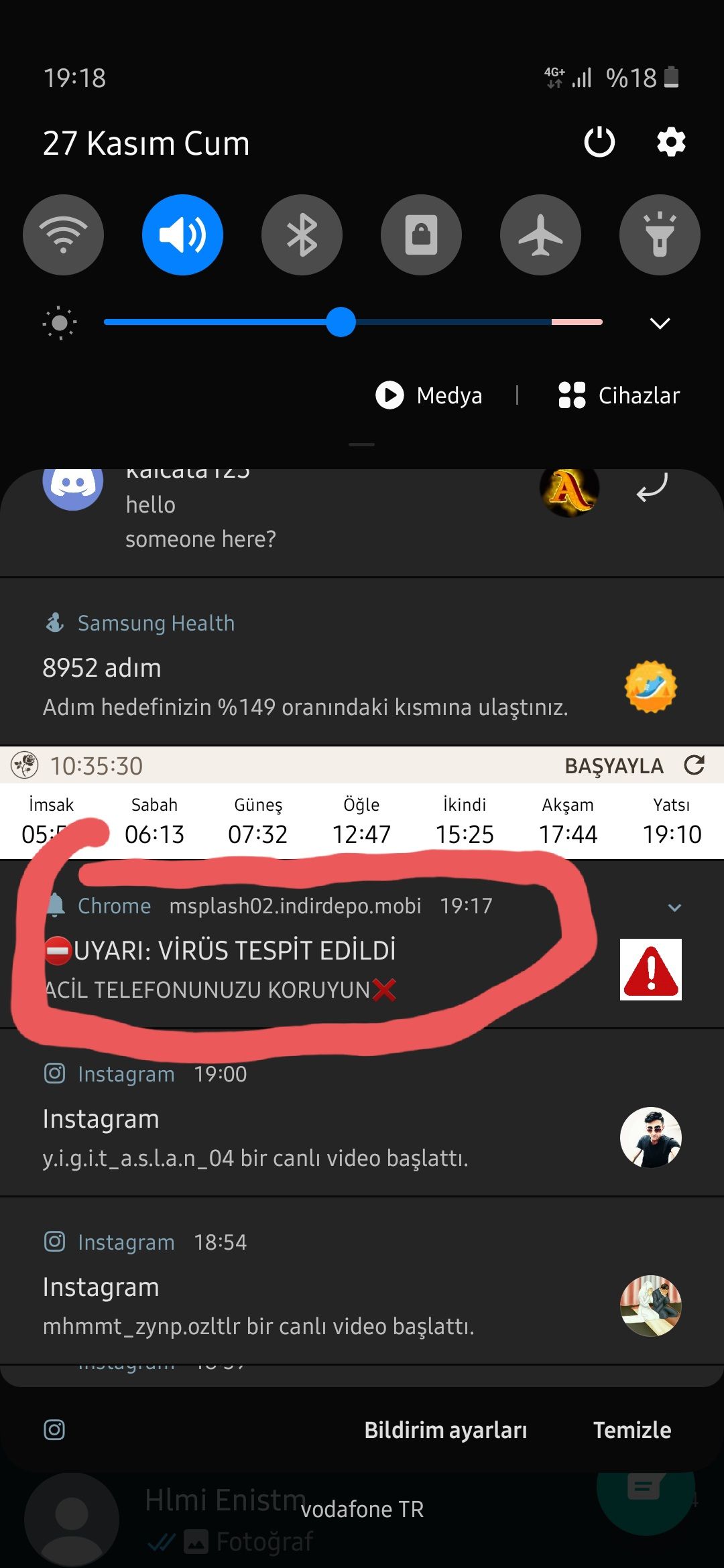The width and height of the screenshot is (724, 1568).
Task: Expand the Chrome virus warning notification
Action: 674,907
